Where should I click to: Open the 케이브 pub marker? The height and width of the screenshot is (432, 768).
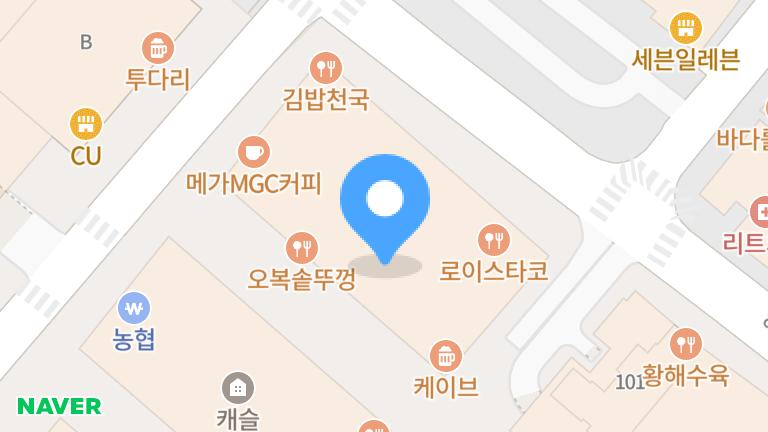click(445, 356)
